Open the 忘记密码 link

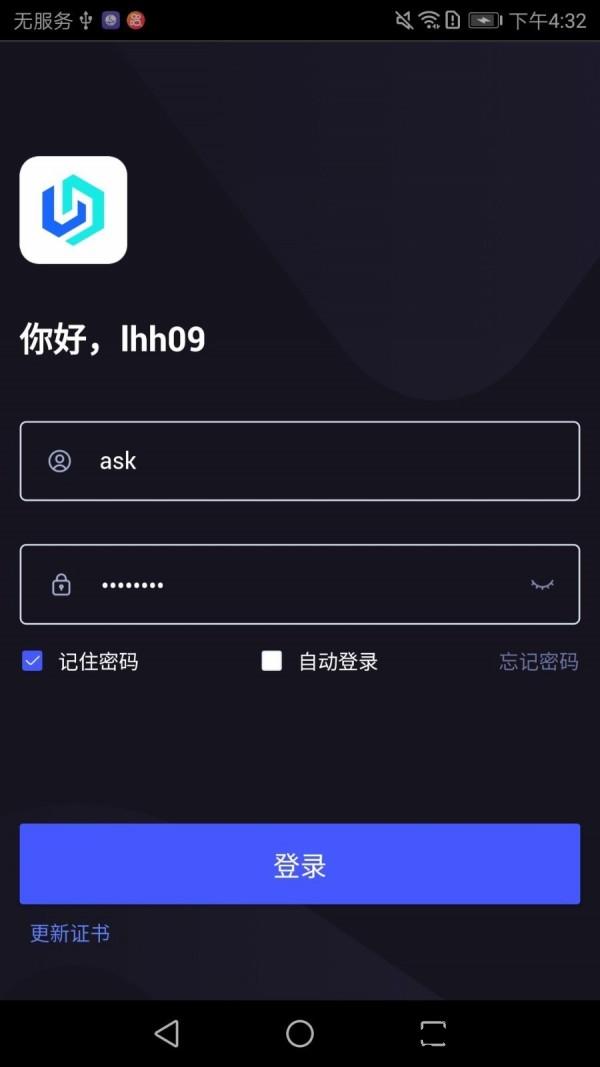538,662
